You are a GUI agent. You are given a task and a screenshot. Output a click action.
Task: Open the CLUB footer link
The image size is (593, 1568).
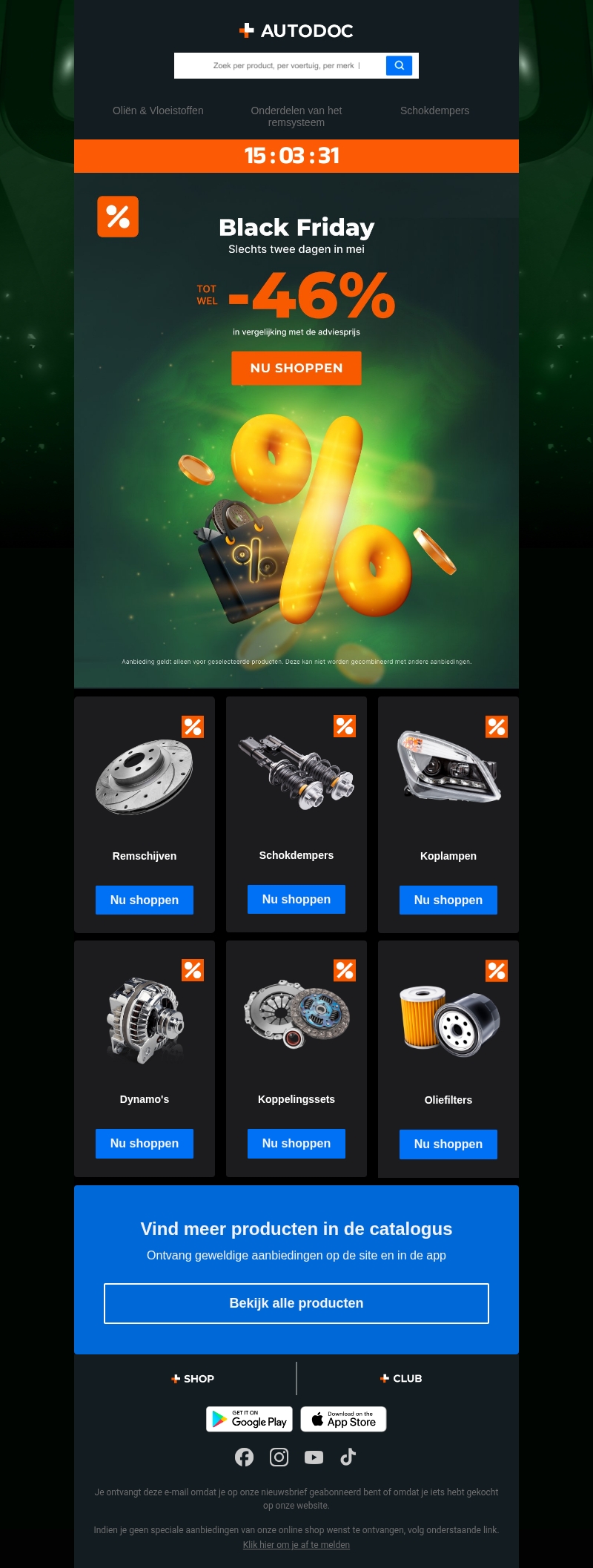tap(401, 1378)
